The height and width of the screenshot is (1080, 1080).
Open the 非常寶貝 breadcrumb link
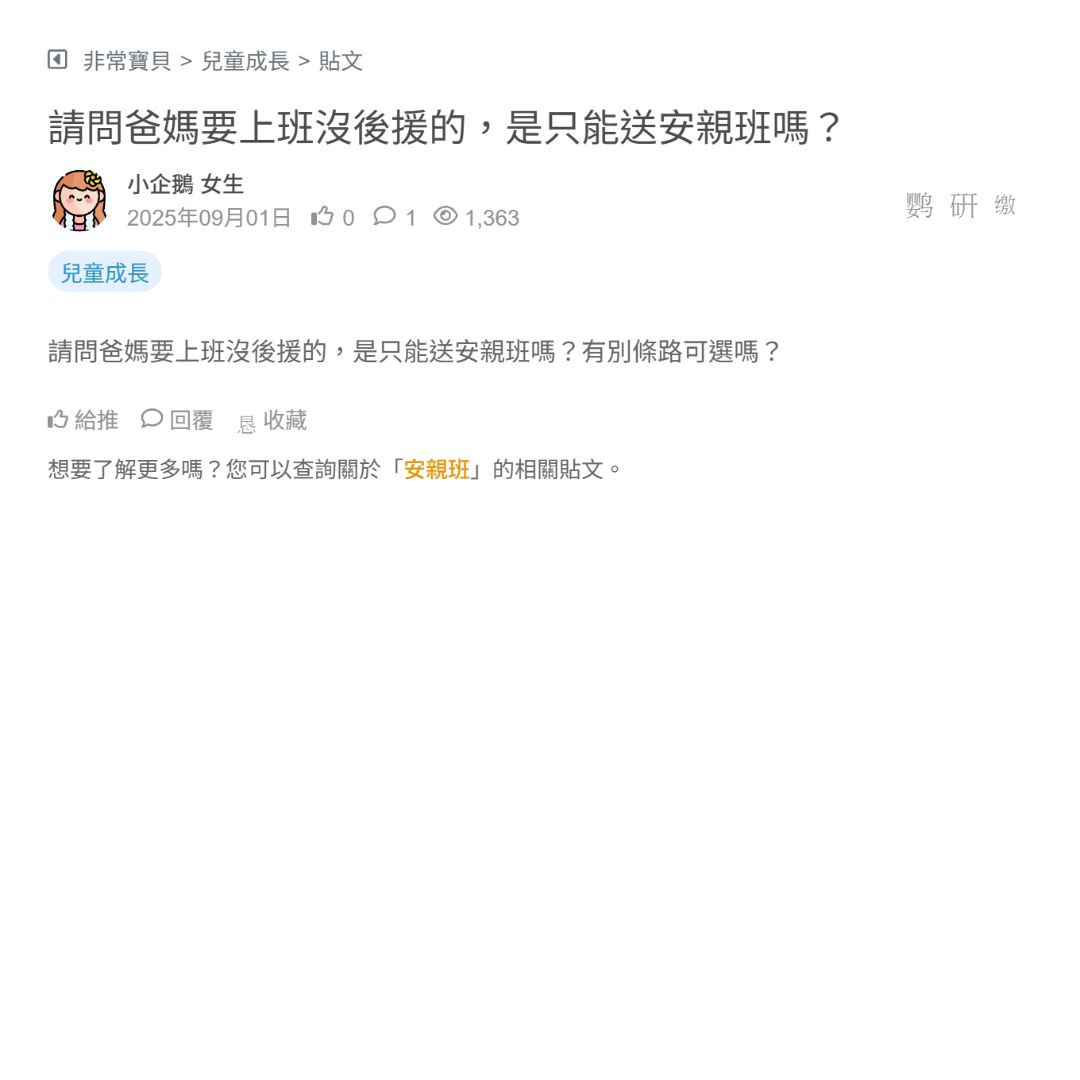(x=127, y=61)
